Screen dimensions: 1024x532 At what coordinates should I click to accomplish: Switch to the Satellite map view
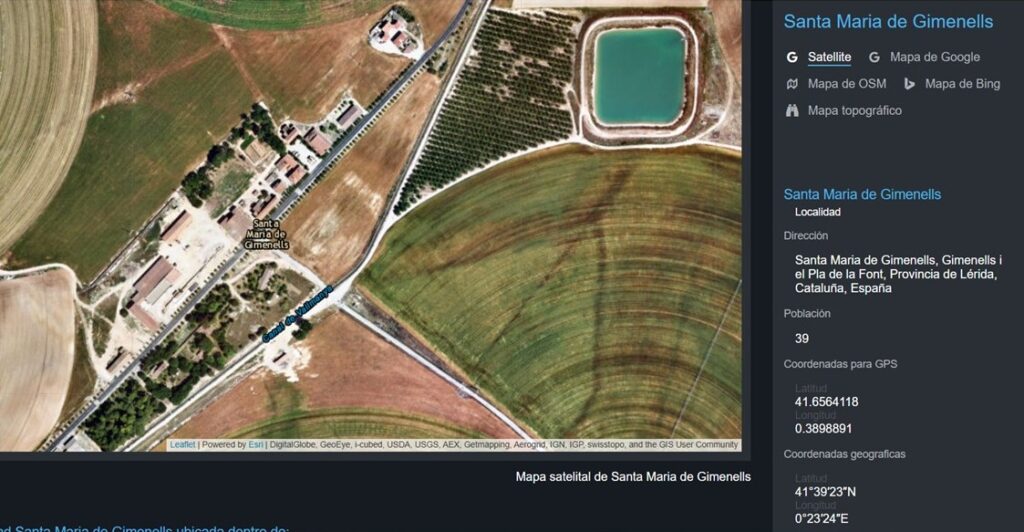pyautogui.click(x=828, y=58)
